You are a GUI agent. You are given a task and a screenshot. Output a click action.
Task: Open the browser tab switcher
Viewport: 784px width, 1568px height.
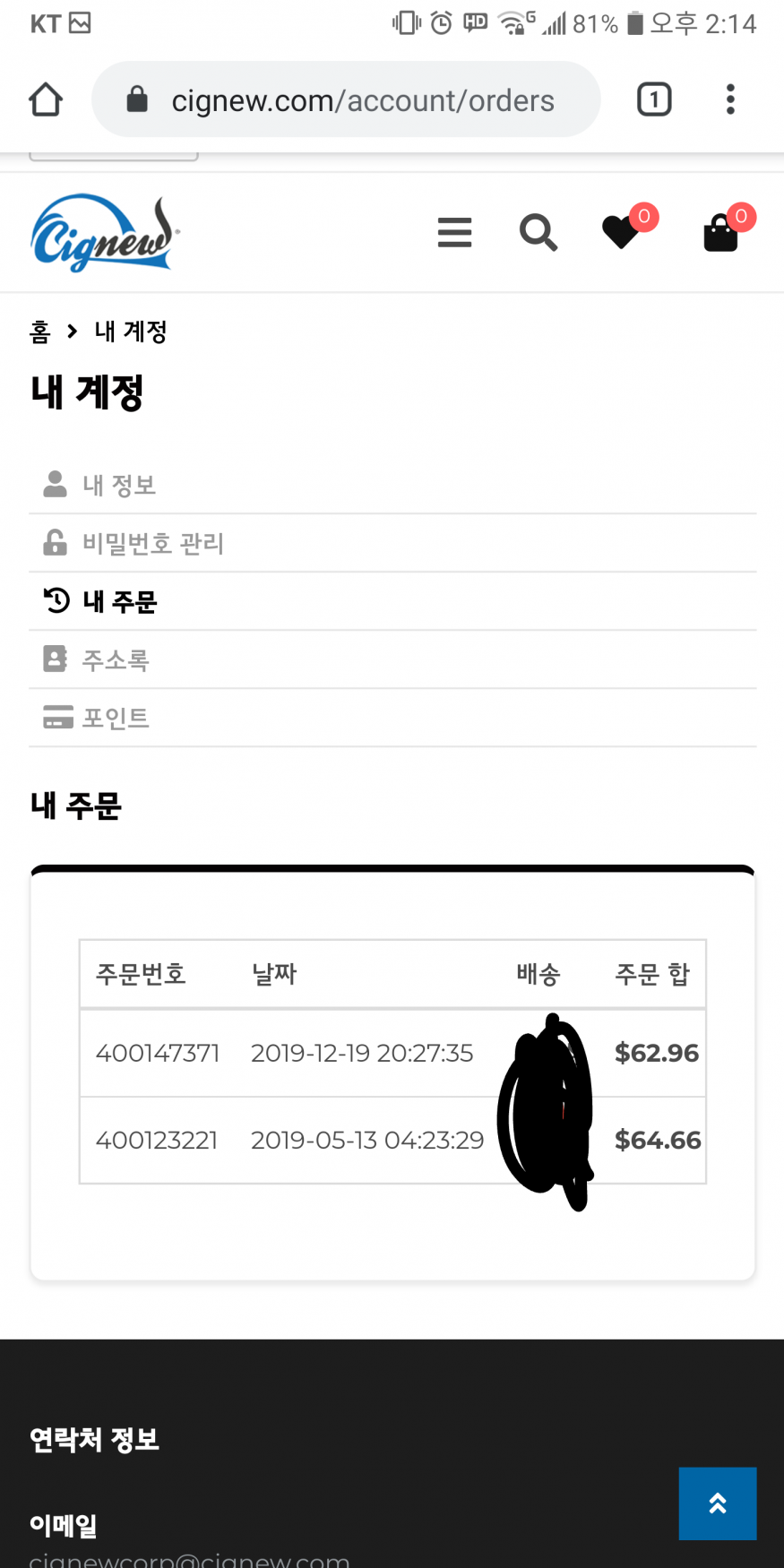[654, 99]
